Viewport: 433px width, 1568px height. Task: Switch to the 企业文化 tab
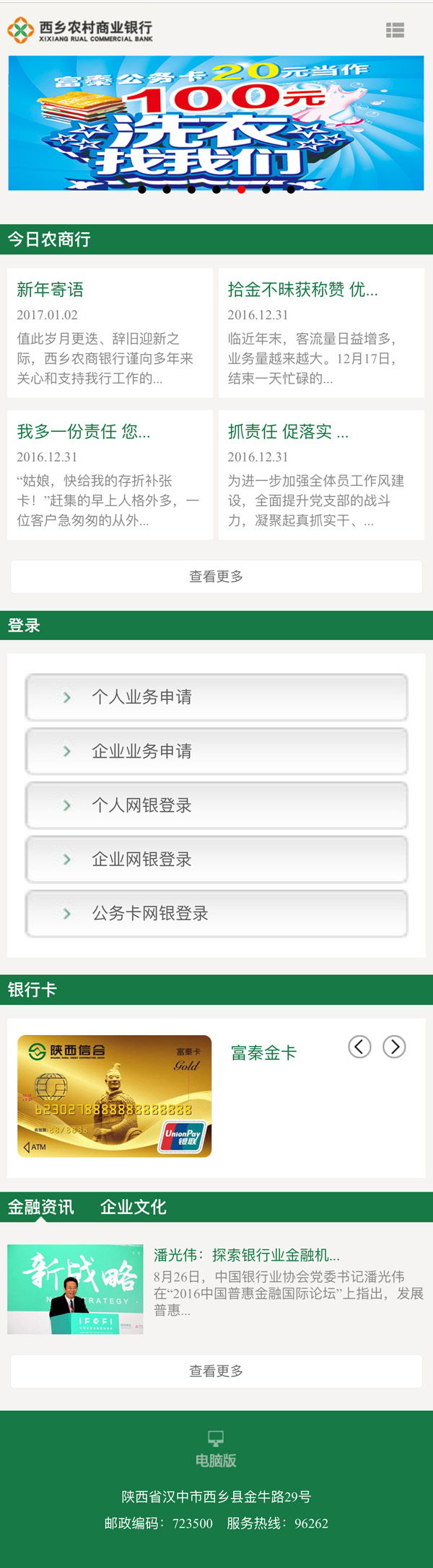[134, 1207]
